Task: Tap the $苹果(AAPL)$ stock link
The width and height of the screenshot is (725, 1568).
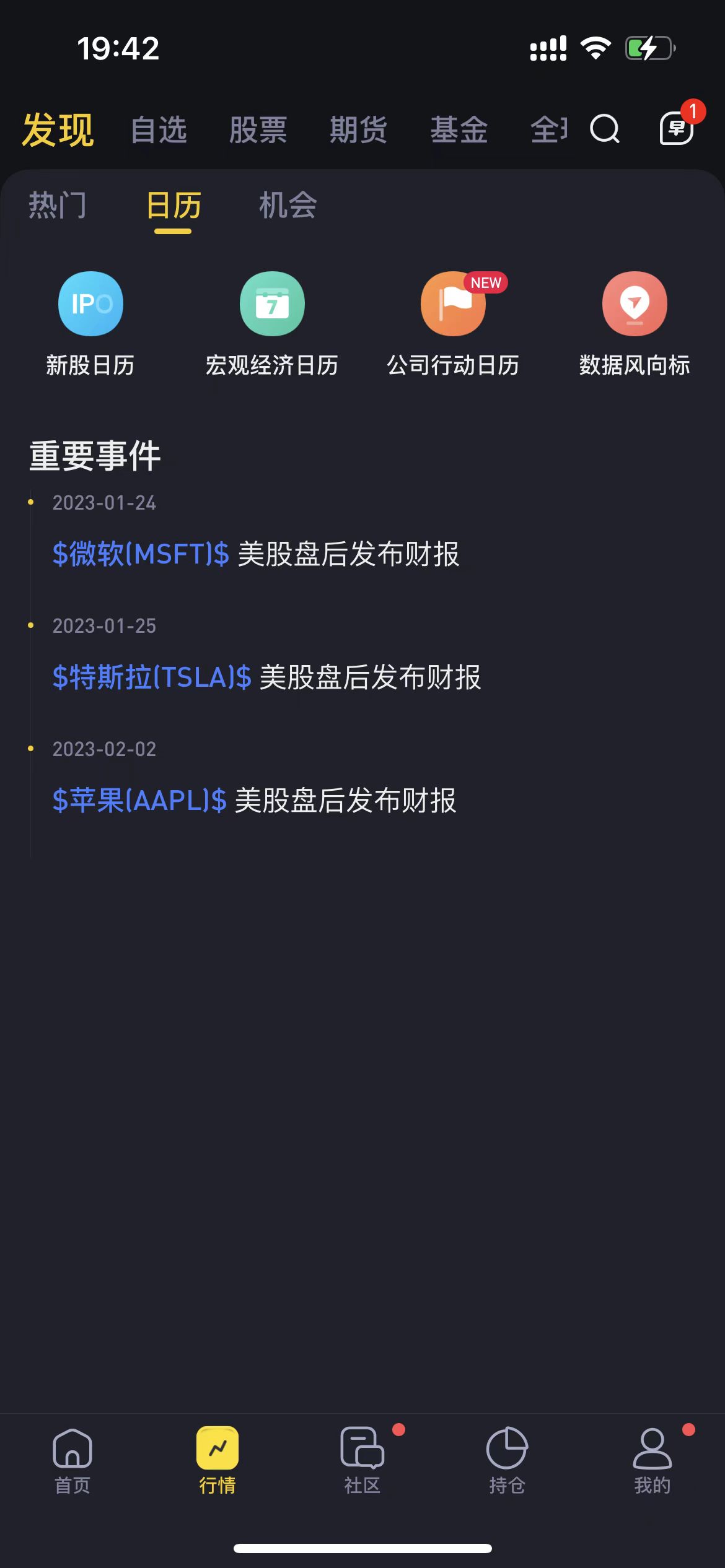Action: (x=139, y=800)
